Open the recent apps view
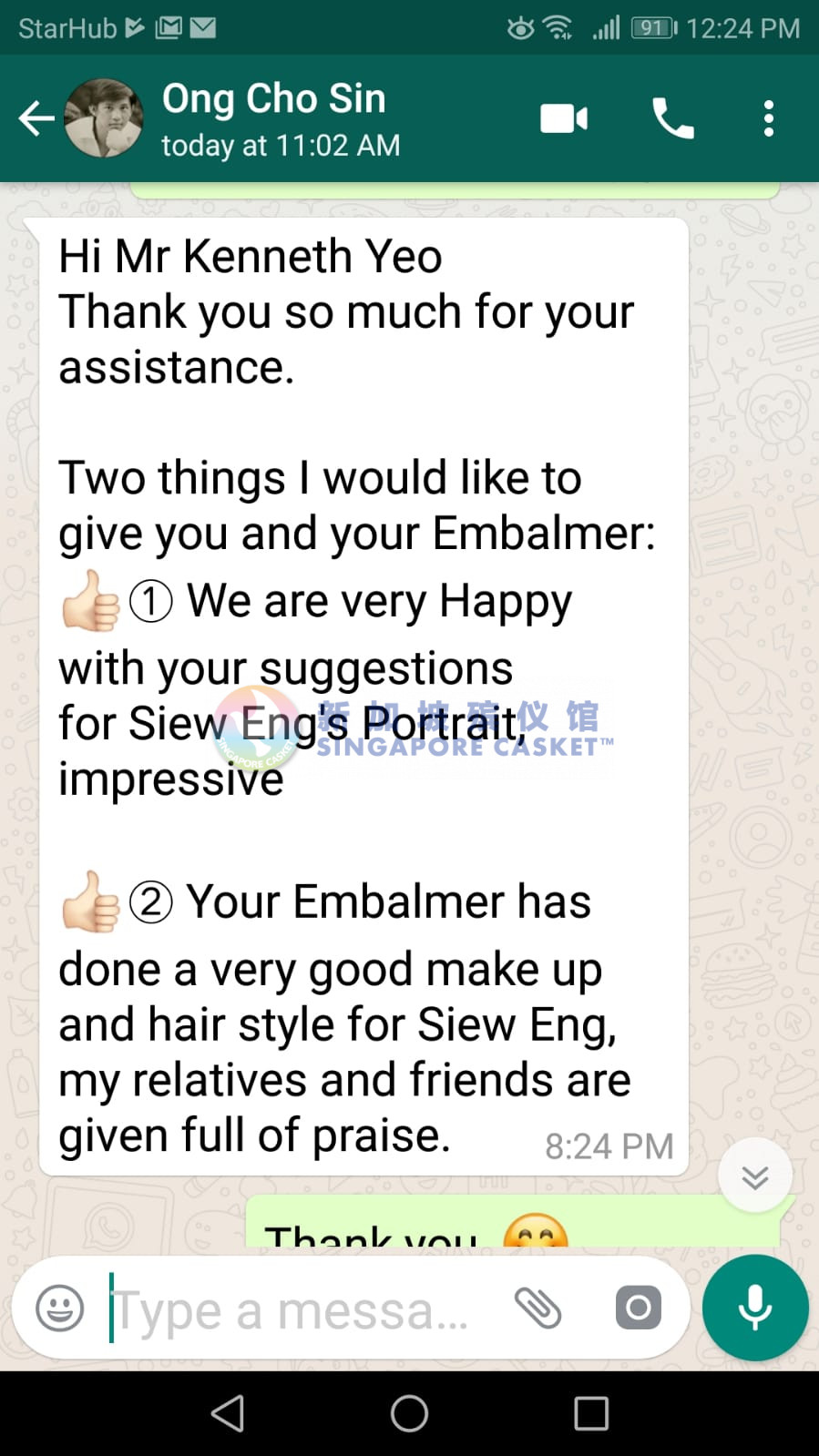Image resolution: width=819 pixels, height=1456 pixels. coord(591,1413)
